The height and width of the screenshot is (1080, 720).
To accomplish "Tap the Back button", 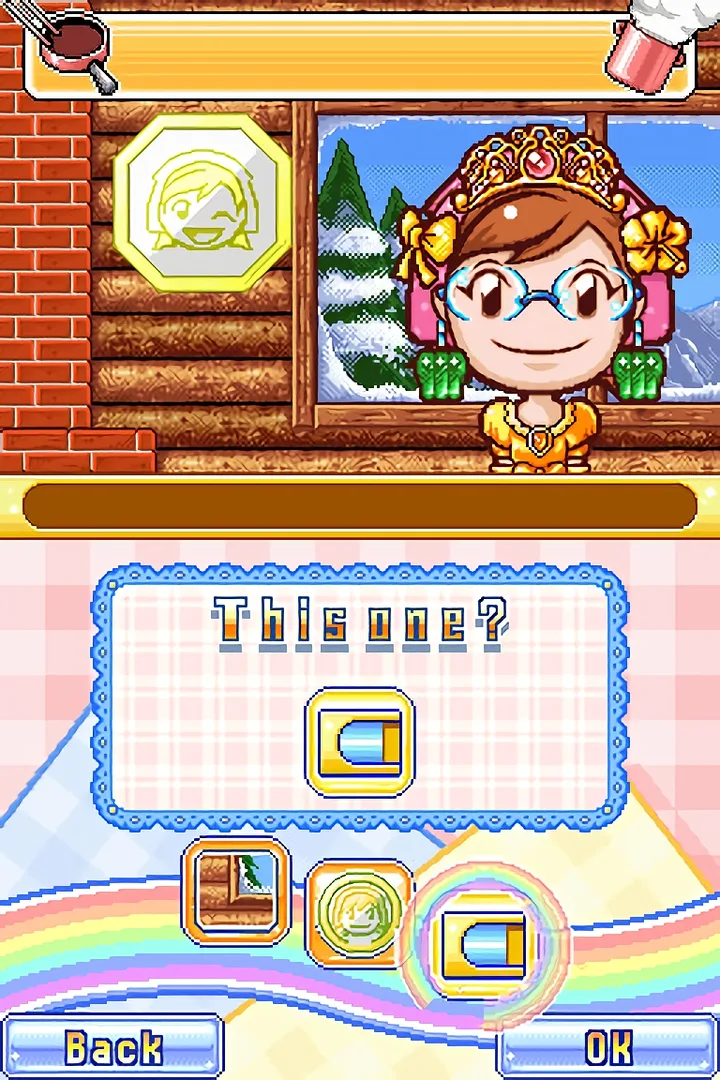I will pyautogui.click(x=112, y=1047).
